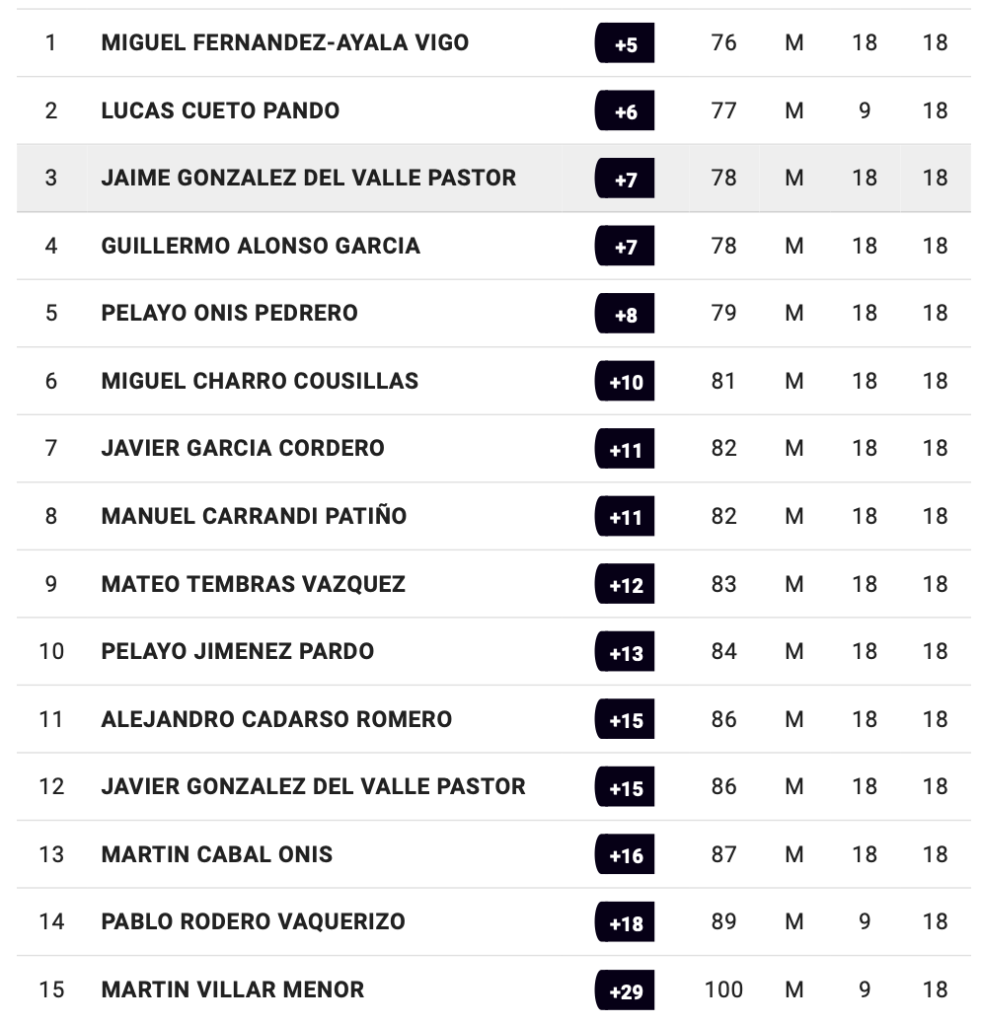Screen dimensions: 981x1024
Task: Tap Manuel Carrandi Patiño's leaderboard row
Action: click(x=254, y=516)
